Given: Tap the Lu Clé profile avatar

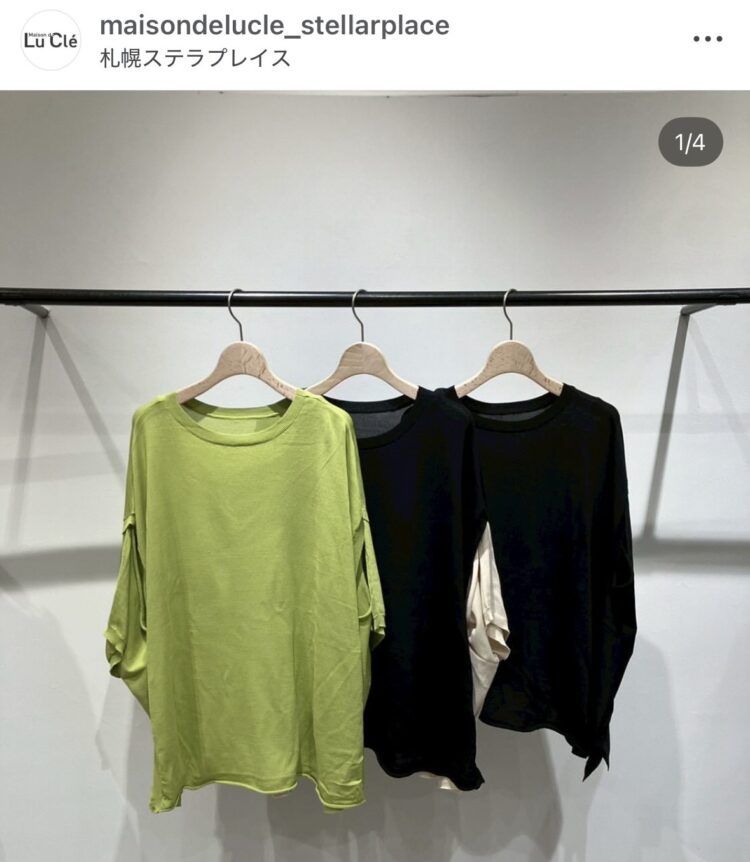Looking at the screenshot, I should (x=50, y=40).
